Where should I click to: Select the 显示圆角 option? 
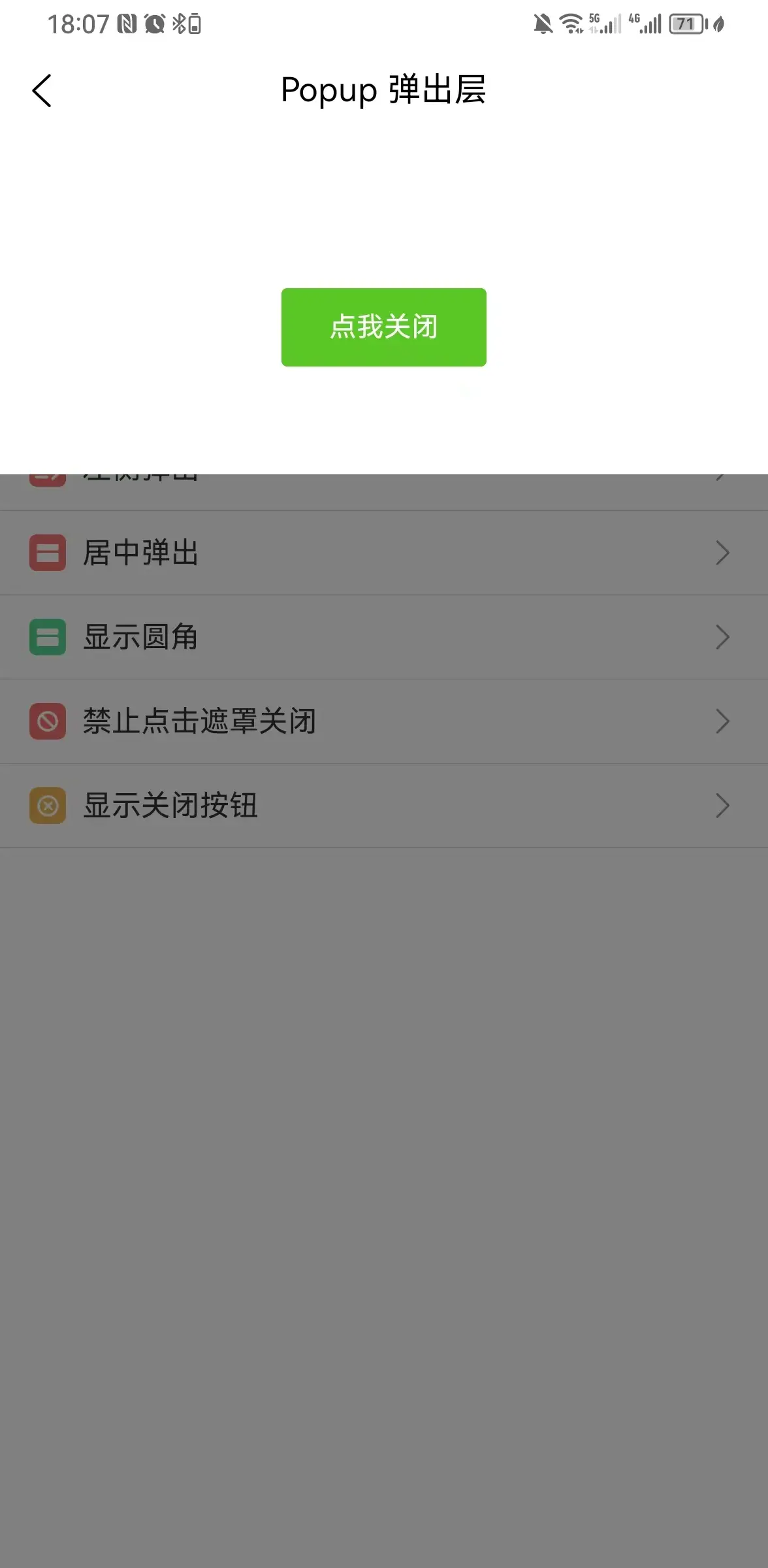click(x=383, y=637)
